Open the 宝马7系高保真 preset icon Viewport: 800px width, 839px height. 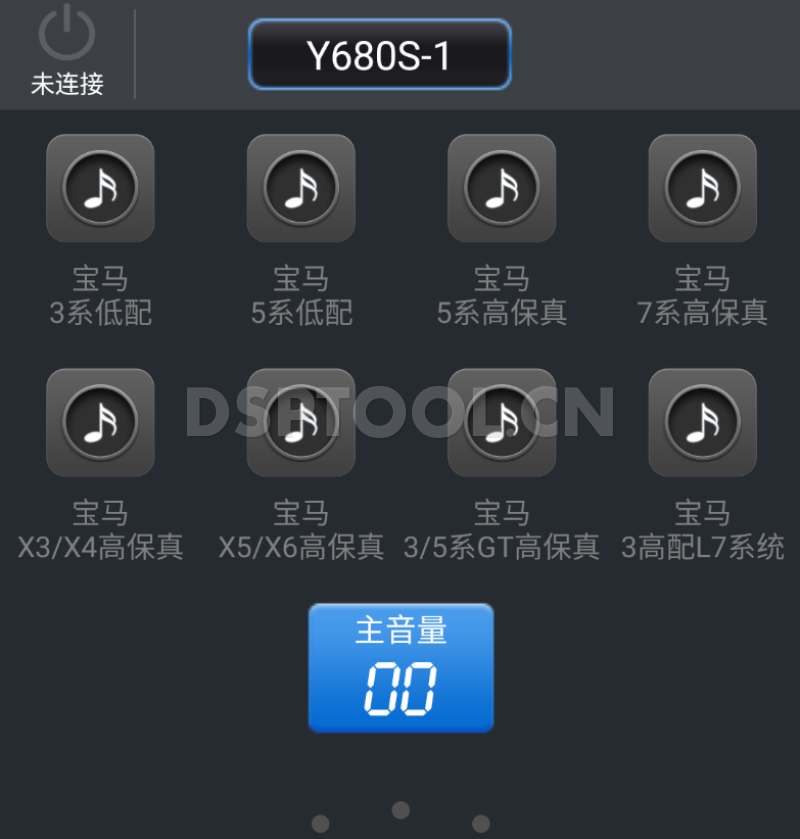pos(701,189)
